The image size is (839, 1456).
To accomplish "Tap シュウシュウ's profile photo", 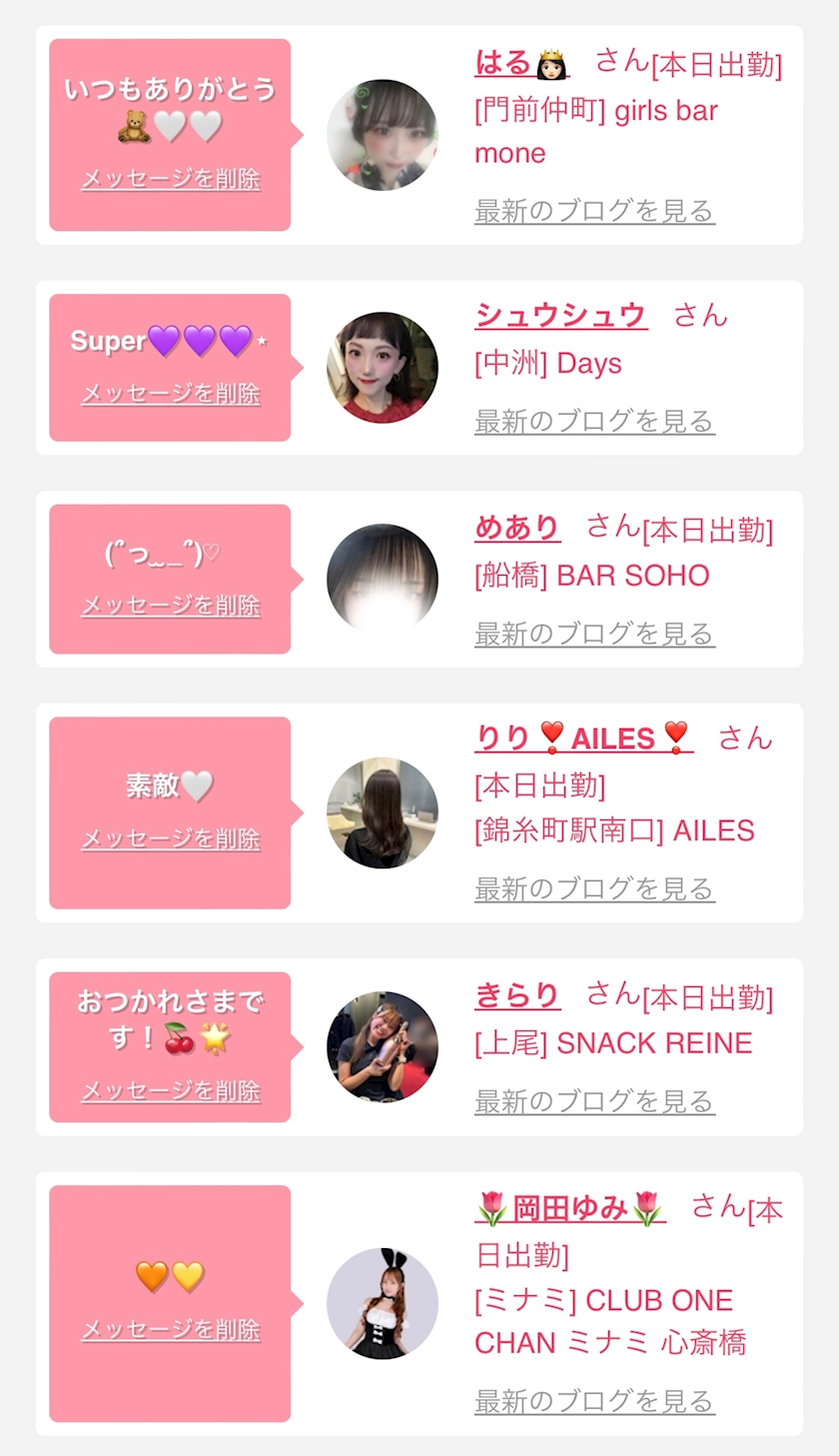I will (383, 368).
